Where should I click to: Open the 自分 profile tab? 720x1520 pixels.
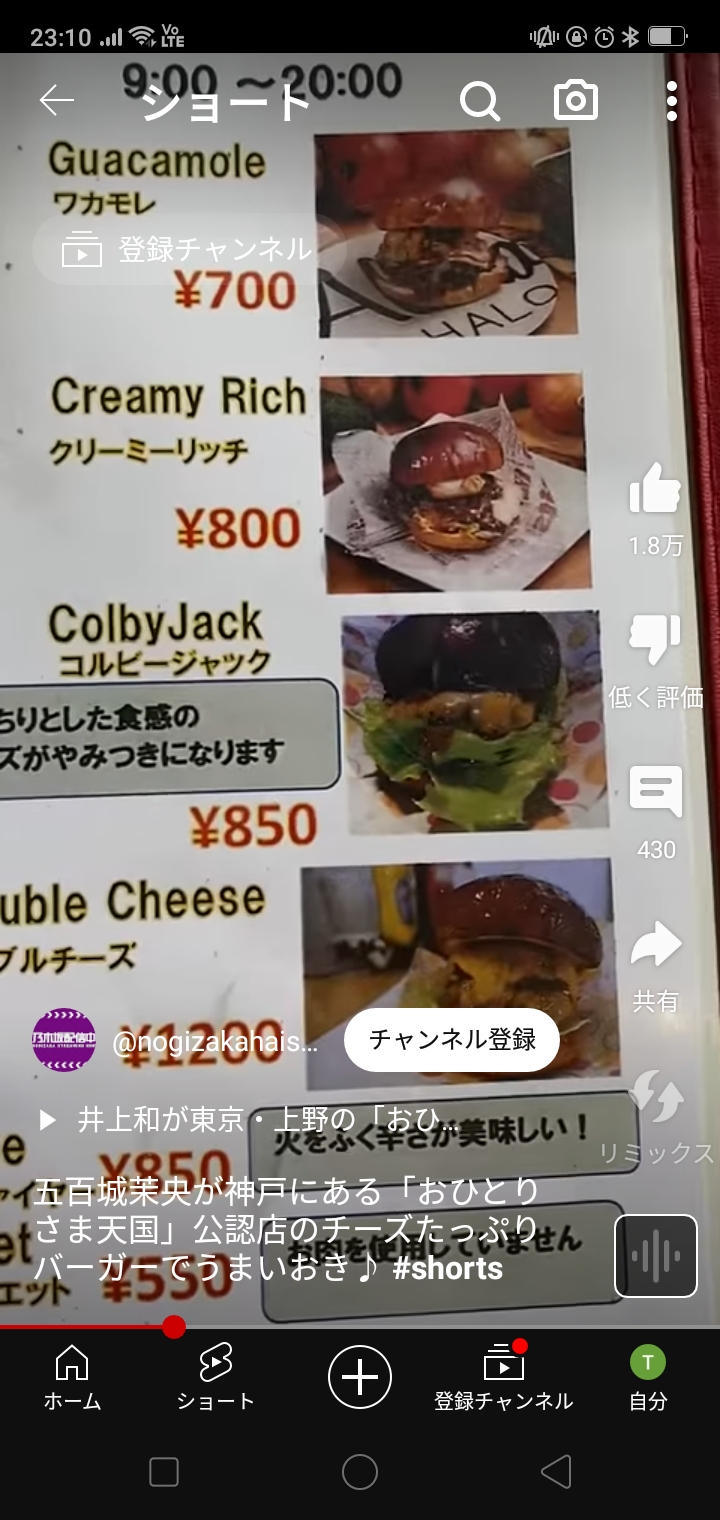647,1377
